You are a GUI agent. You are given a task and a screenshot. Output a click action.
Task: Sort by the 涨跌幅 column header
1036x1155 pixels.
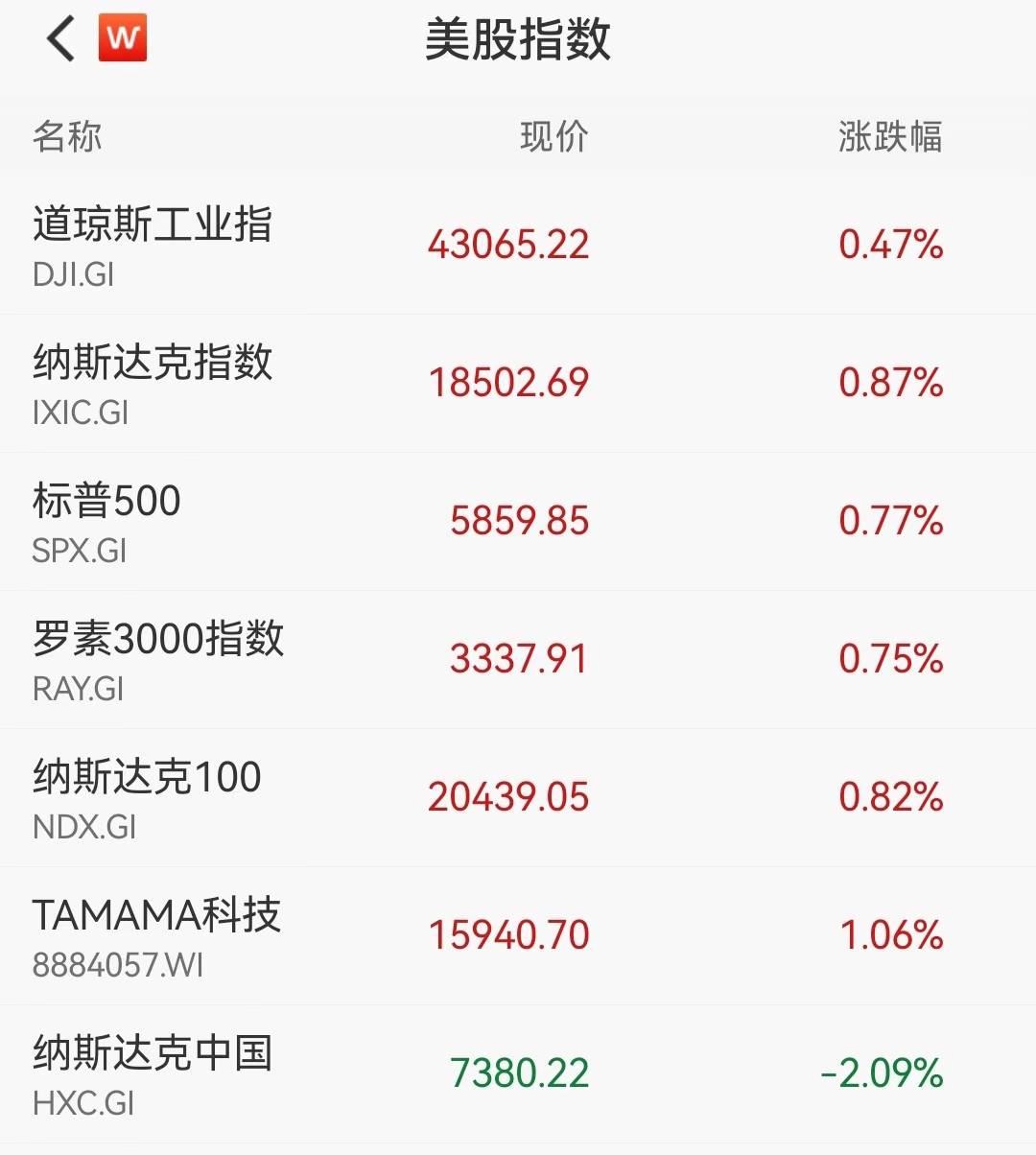point(887,137)
